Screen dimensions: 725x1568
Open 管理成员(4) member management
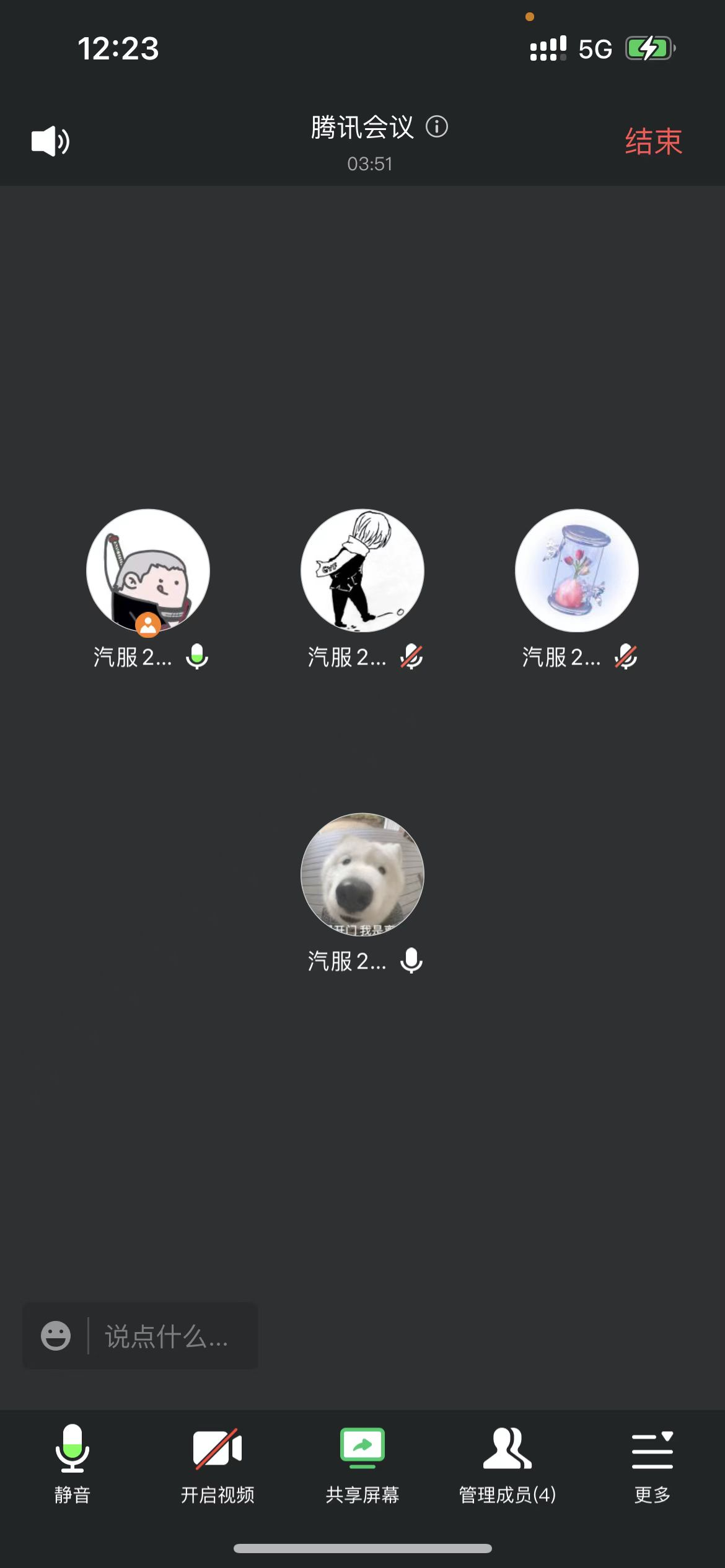pyautogui.click(x=507, y=1464)
